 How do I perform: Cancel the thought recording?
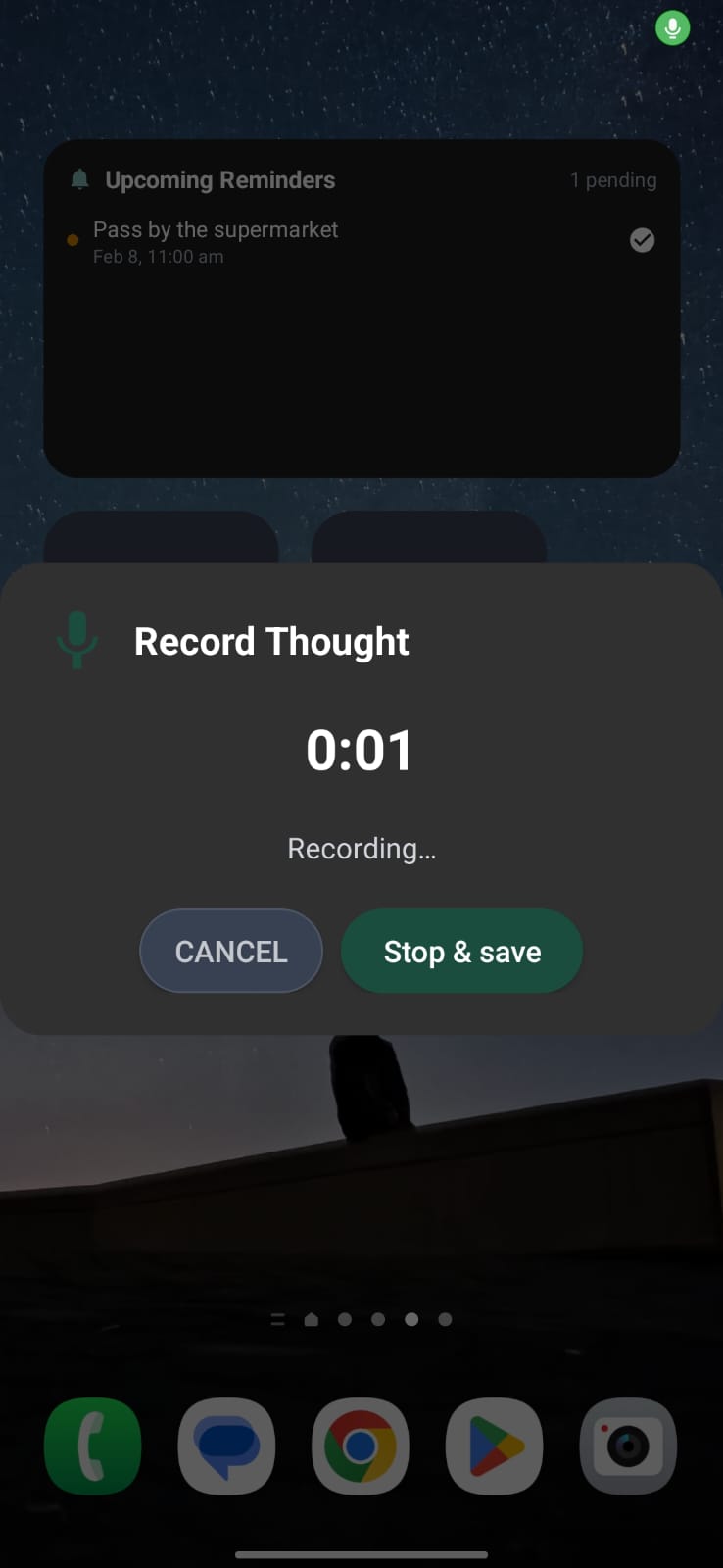(231, 951)
